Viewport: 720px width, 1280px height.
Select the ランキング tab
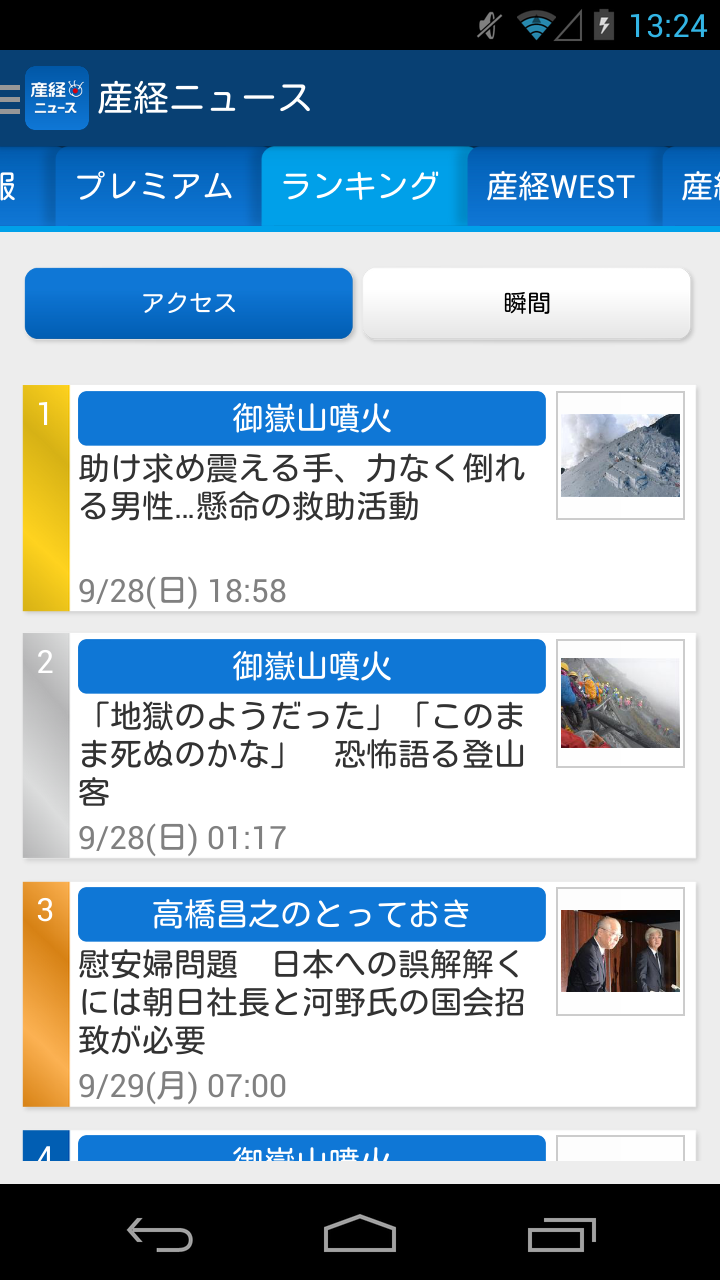[x=362, y=185]
